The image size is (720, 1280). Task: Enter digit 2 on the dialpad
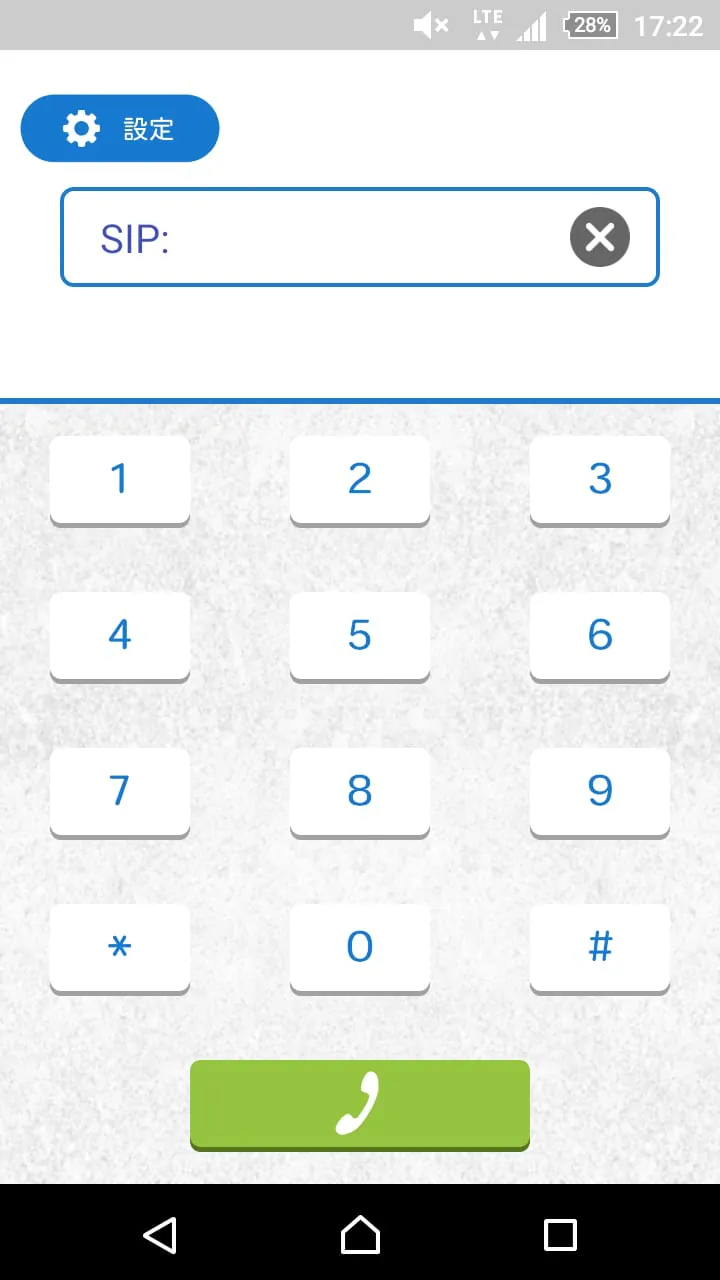360,479
